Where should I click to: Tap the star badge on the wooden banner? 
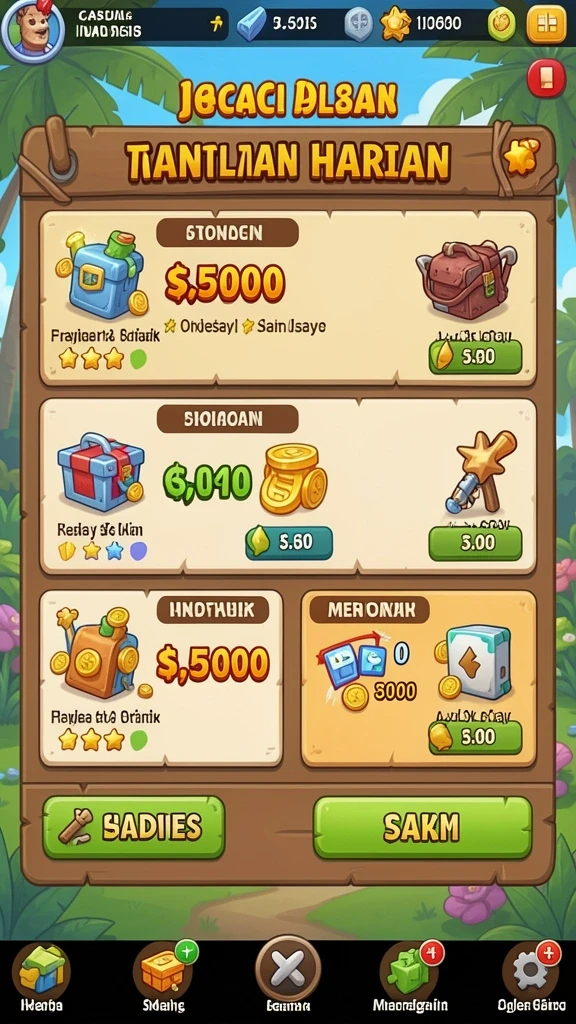[522, 157]
